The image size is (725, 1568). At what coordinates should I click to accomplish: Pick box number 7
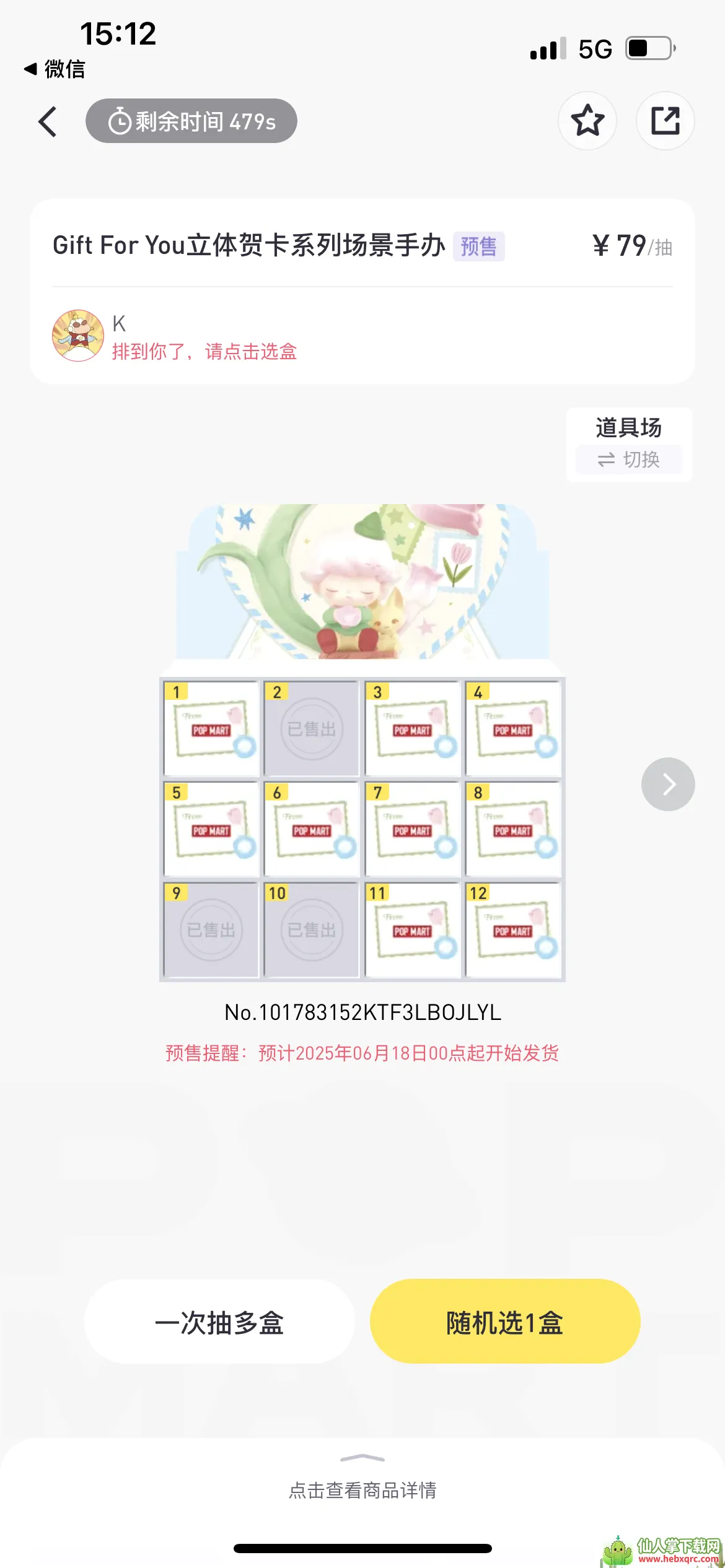[x=413, y=829]
